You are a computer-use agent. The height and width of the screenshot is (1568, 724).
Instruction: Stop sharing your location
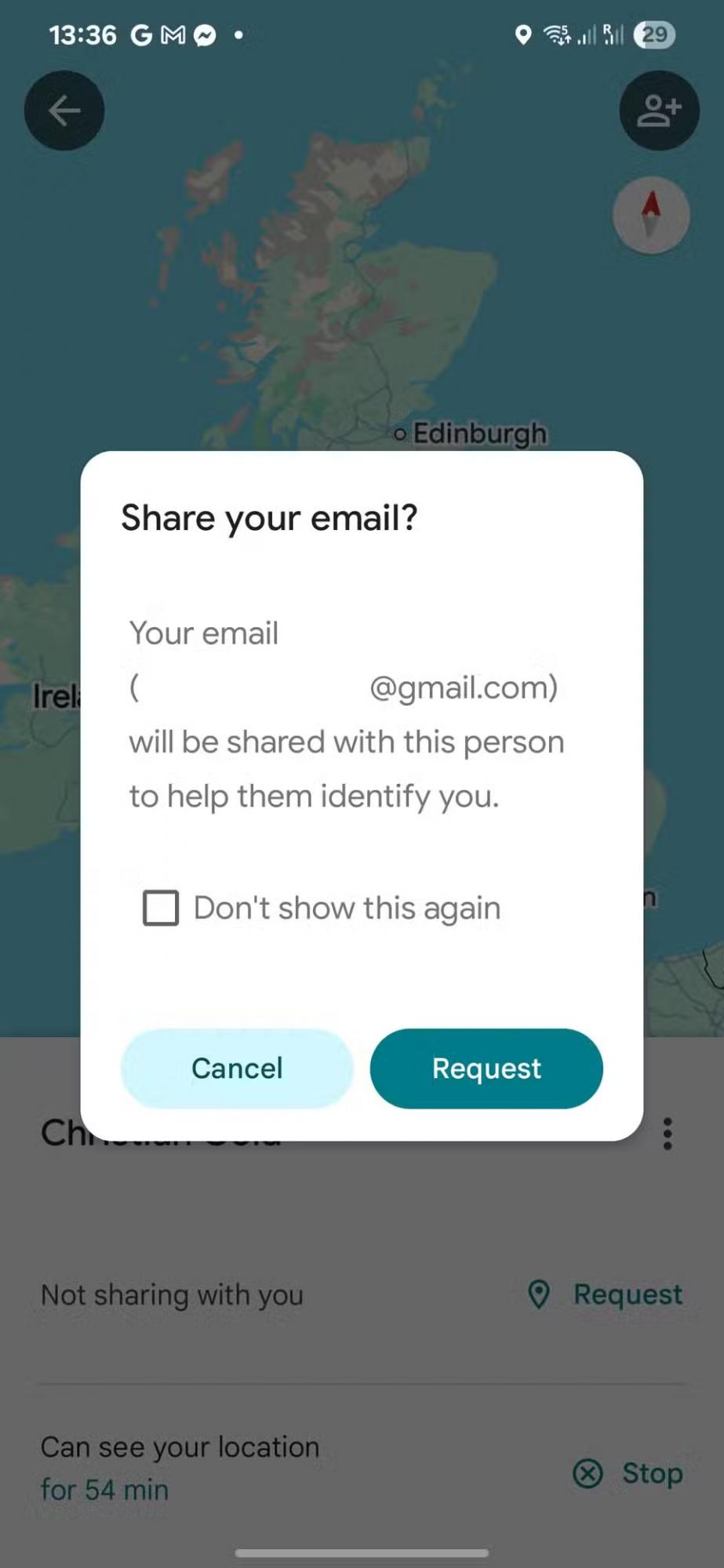click(x=628, y=1473)
